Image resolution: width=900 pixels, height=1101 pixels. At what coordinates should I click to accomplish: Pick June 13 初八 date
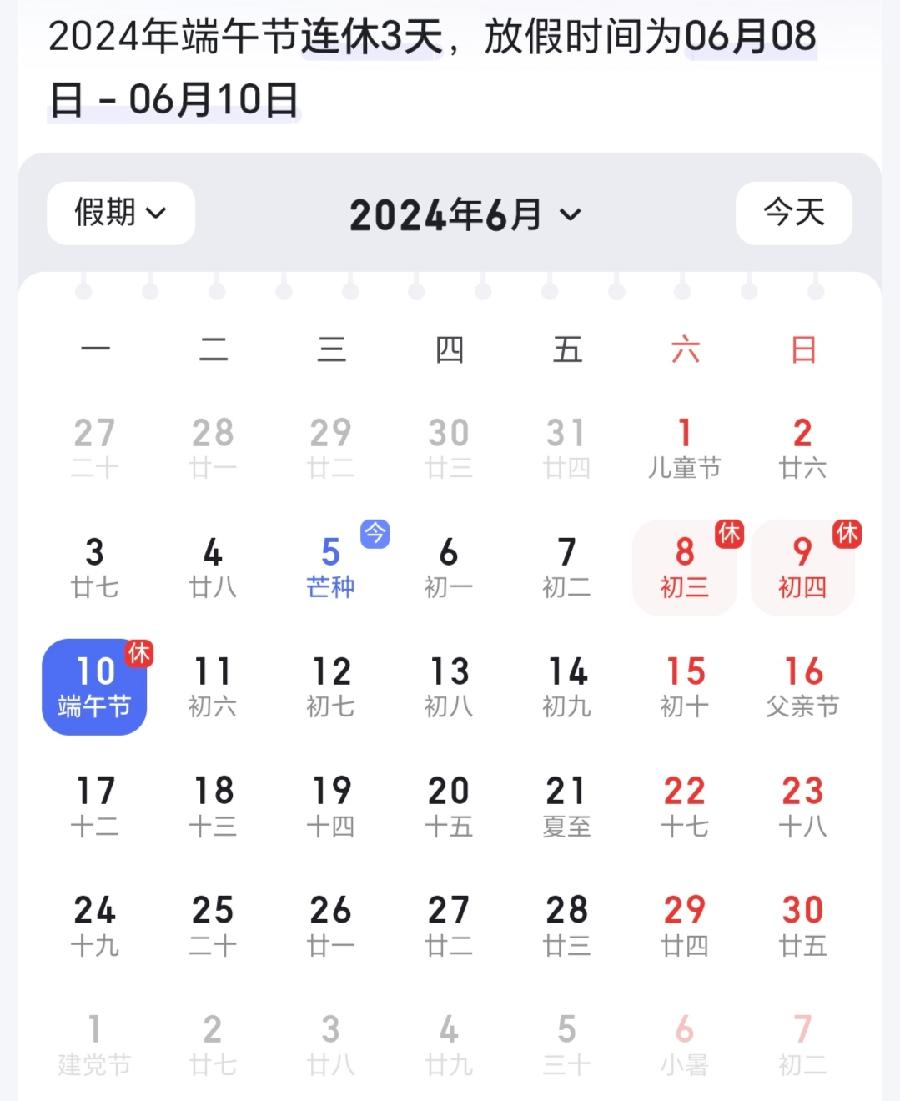(x=449, y=686)
